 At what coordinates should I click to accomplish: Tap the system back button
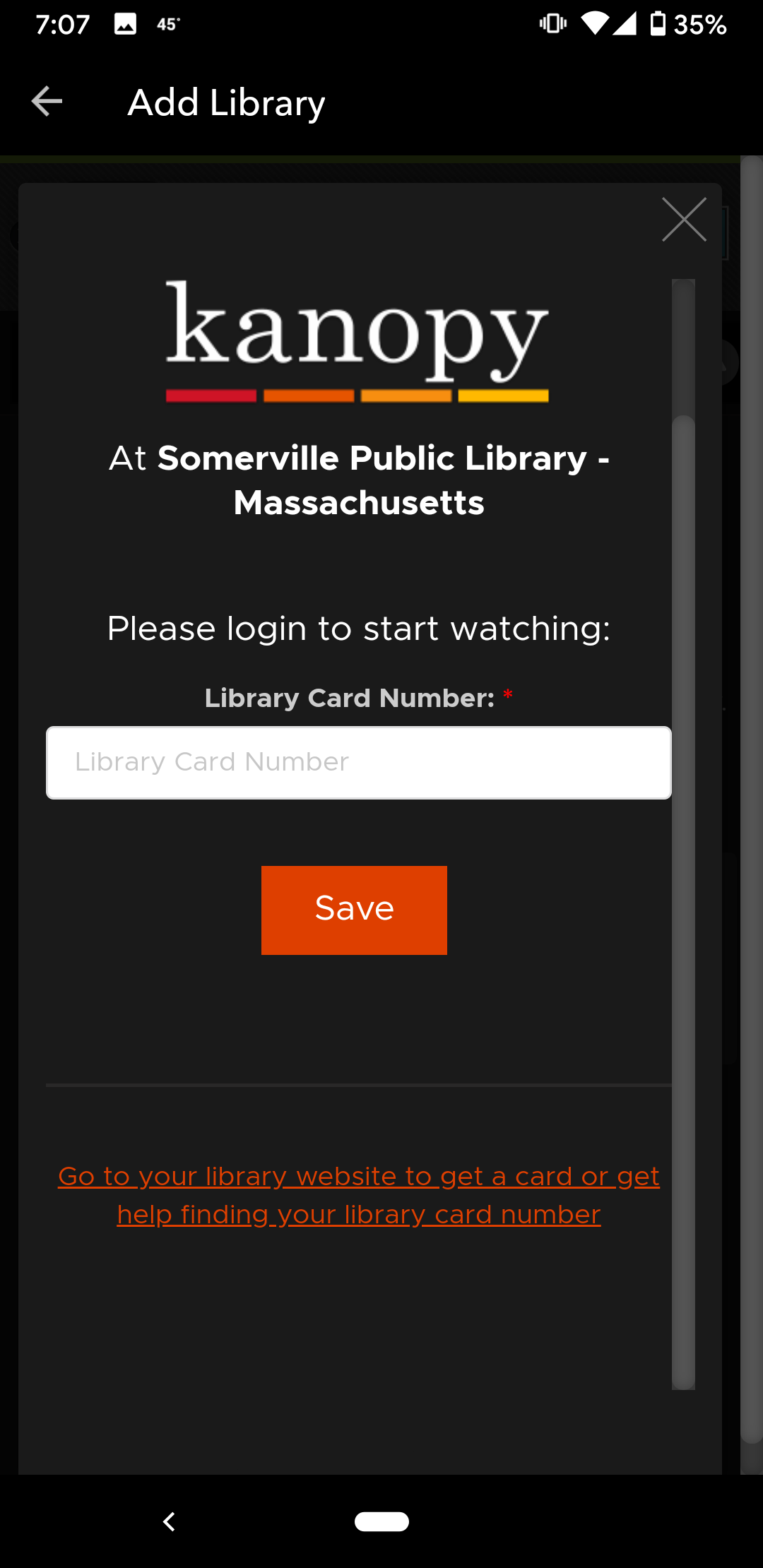pos(169,1521)
